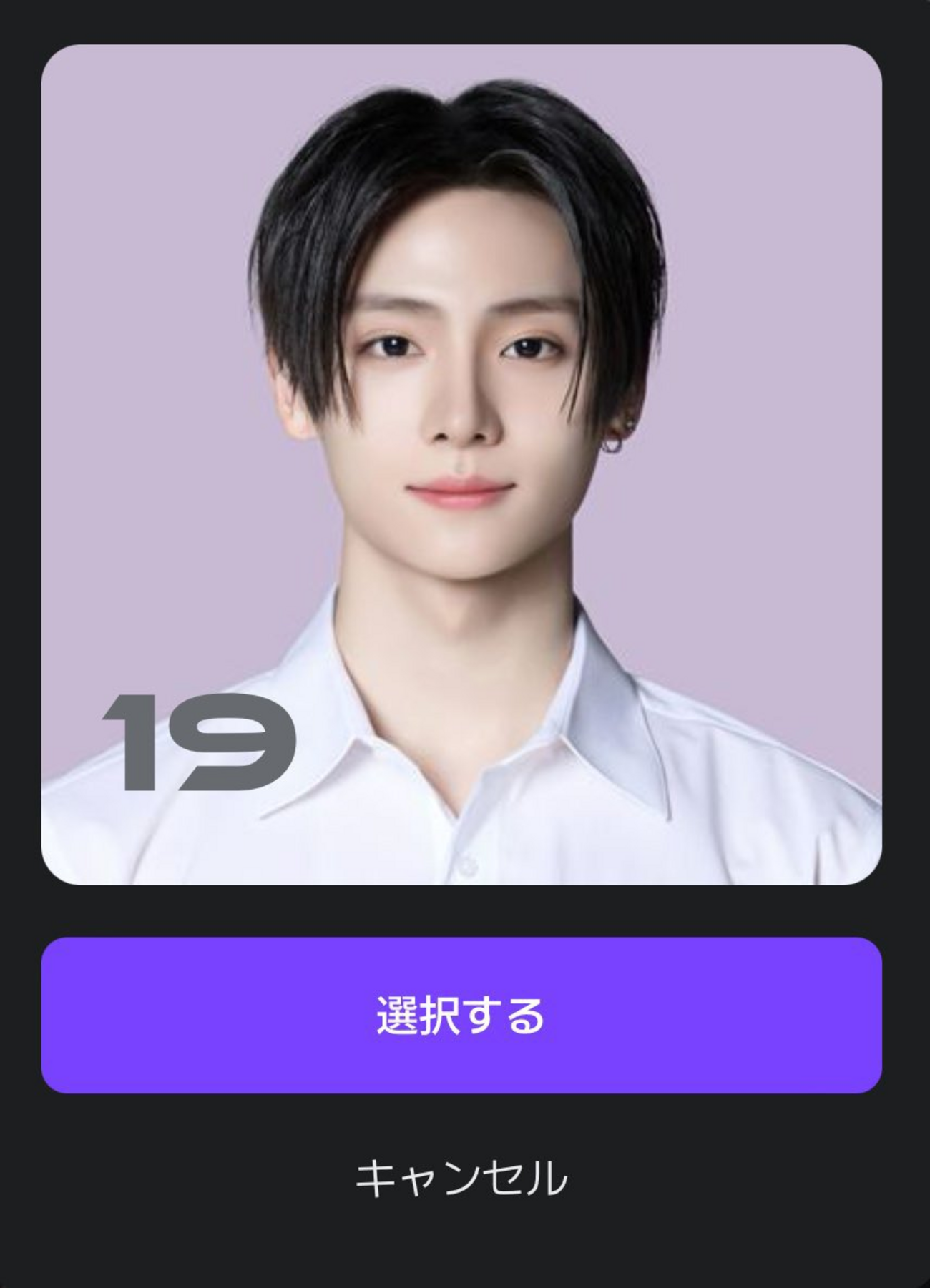Tap the purple 選択する button
This screenshot has height=1288, width=930.
tap(461, 1015)
